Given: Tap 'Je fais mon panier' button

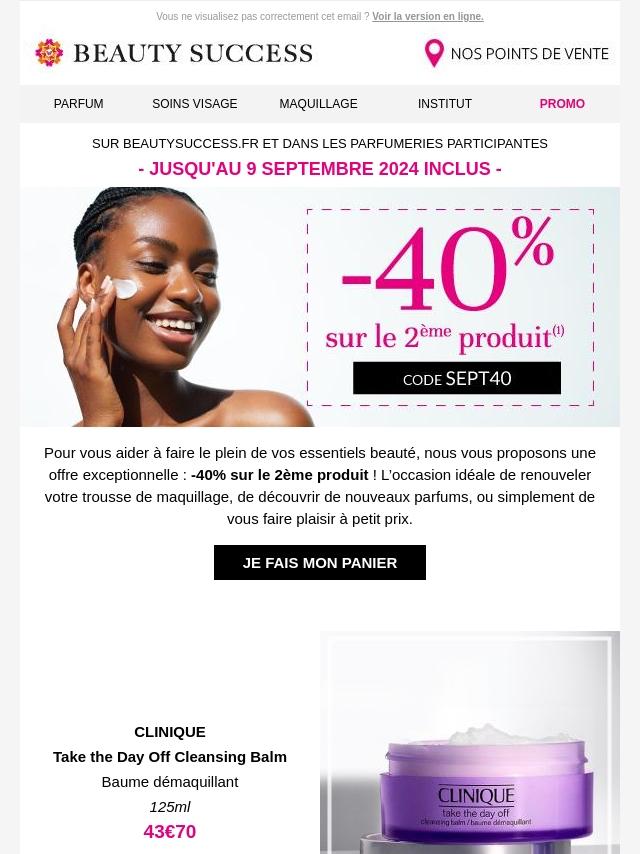Looking at the screenshot, I should coord(320,563).
